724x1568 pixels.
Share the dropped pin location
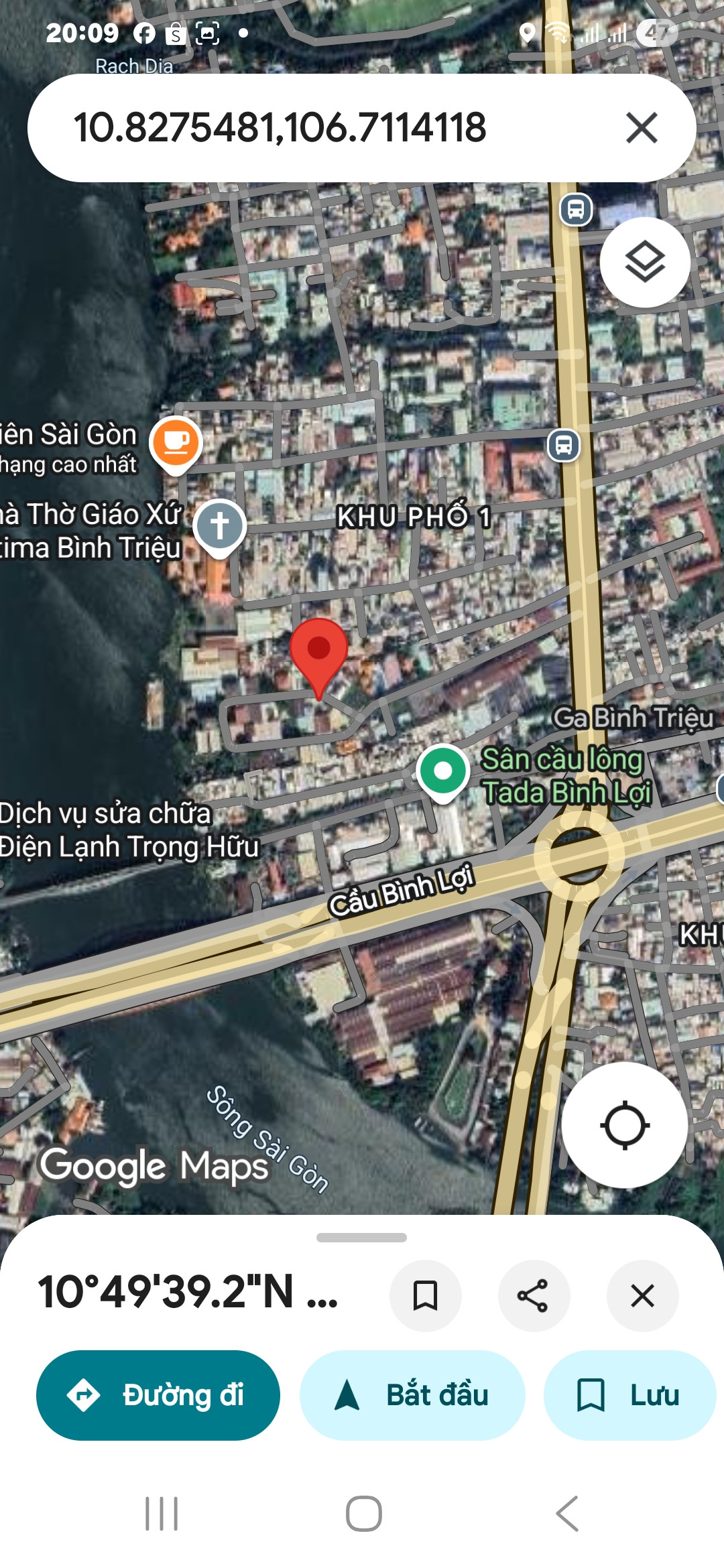pyautogui.click(x=534, y=1295)
